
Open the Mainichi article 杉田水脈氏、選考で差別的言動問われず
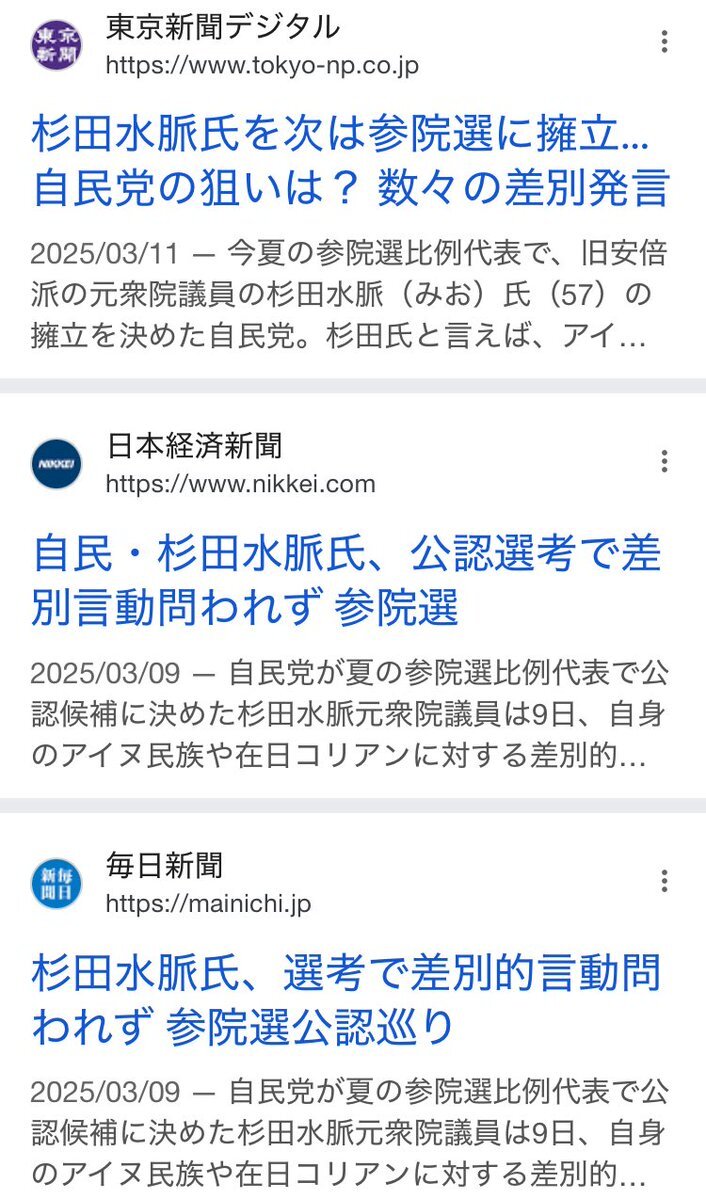[346, 1000]
